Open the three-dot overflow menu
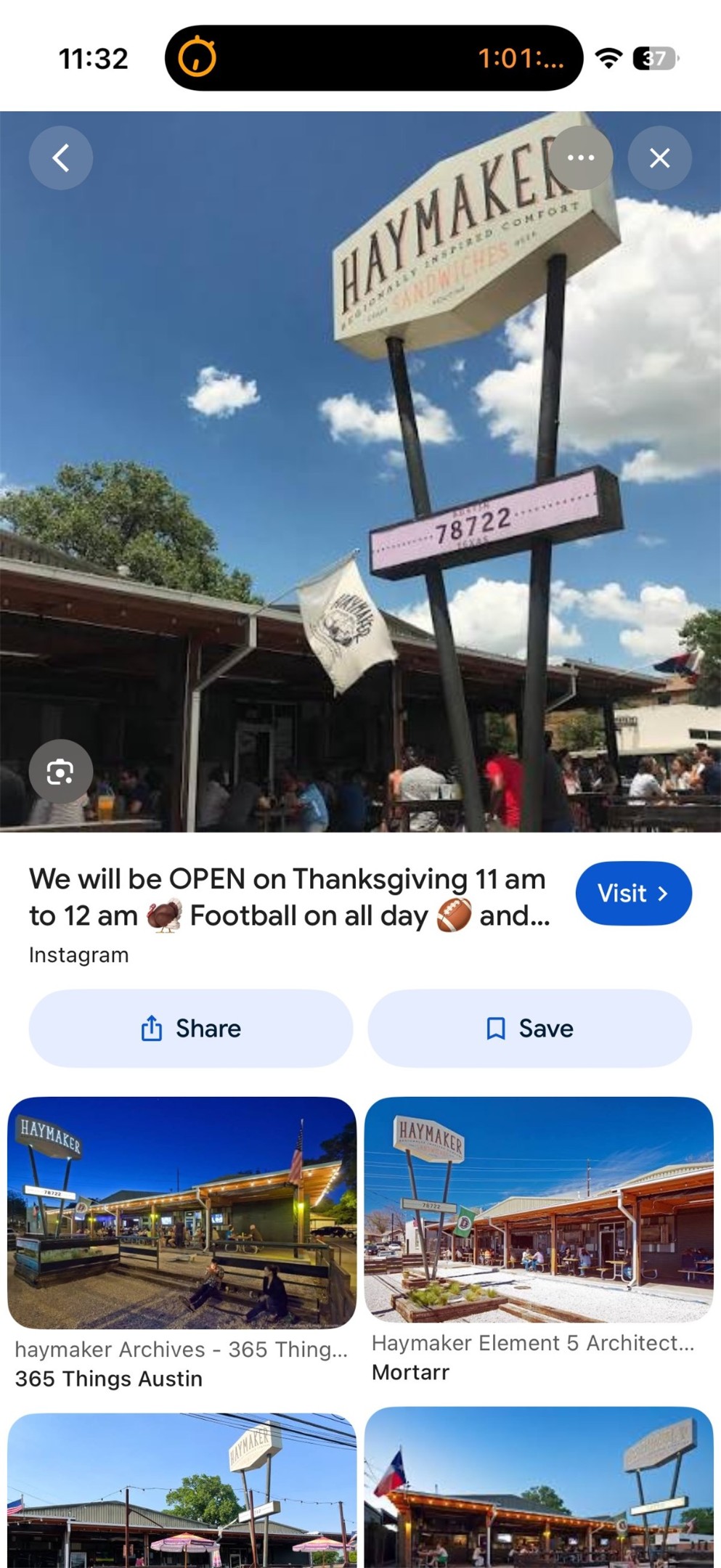The height and width of the screenshot is (1568, 721). (581, 158)
